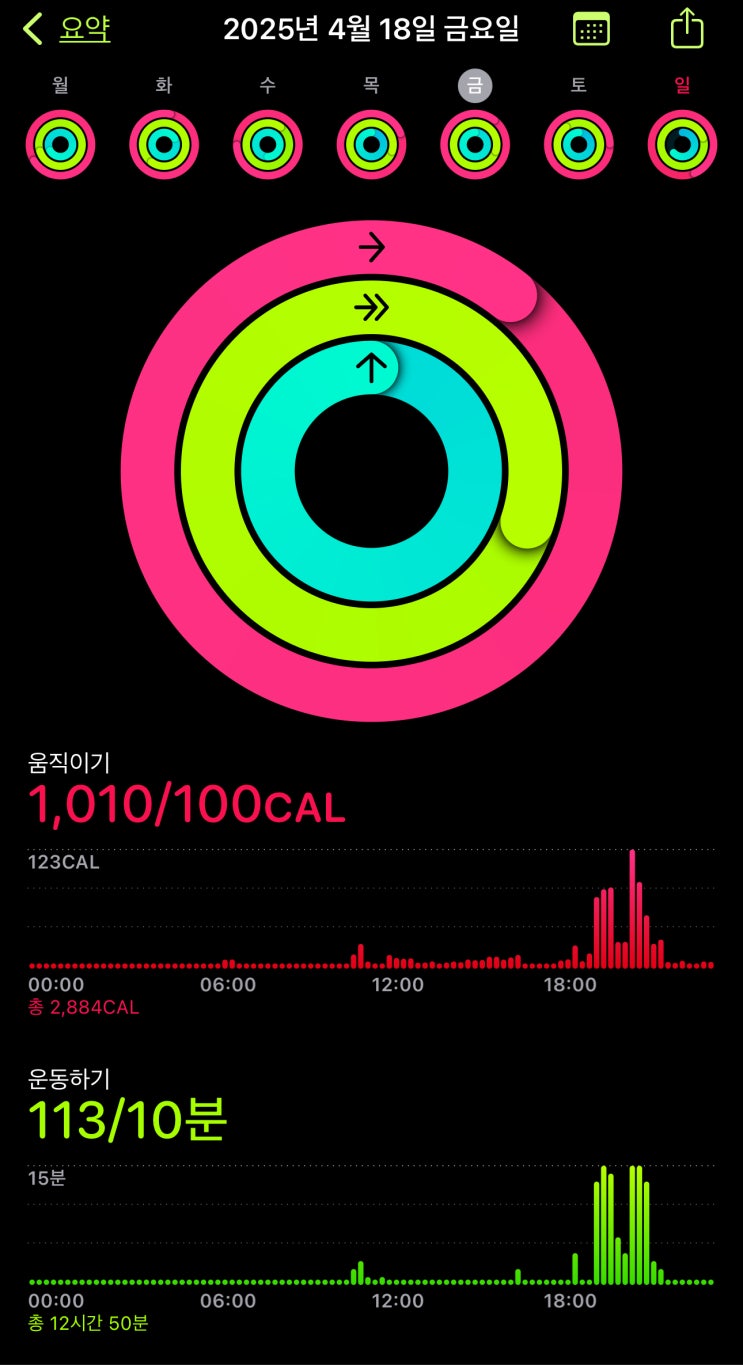
Task: Open the calendar view icon
Action: 591,29
